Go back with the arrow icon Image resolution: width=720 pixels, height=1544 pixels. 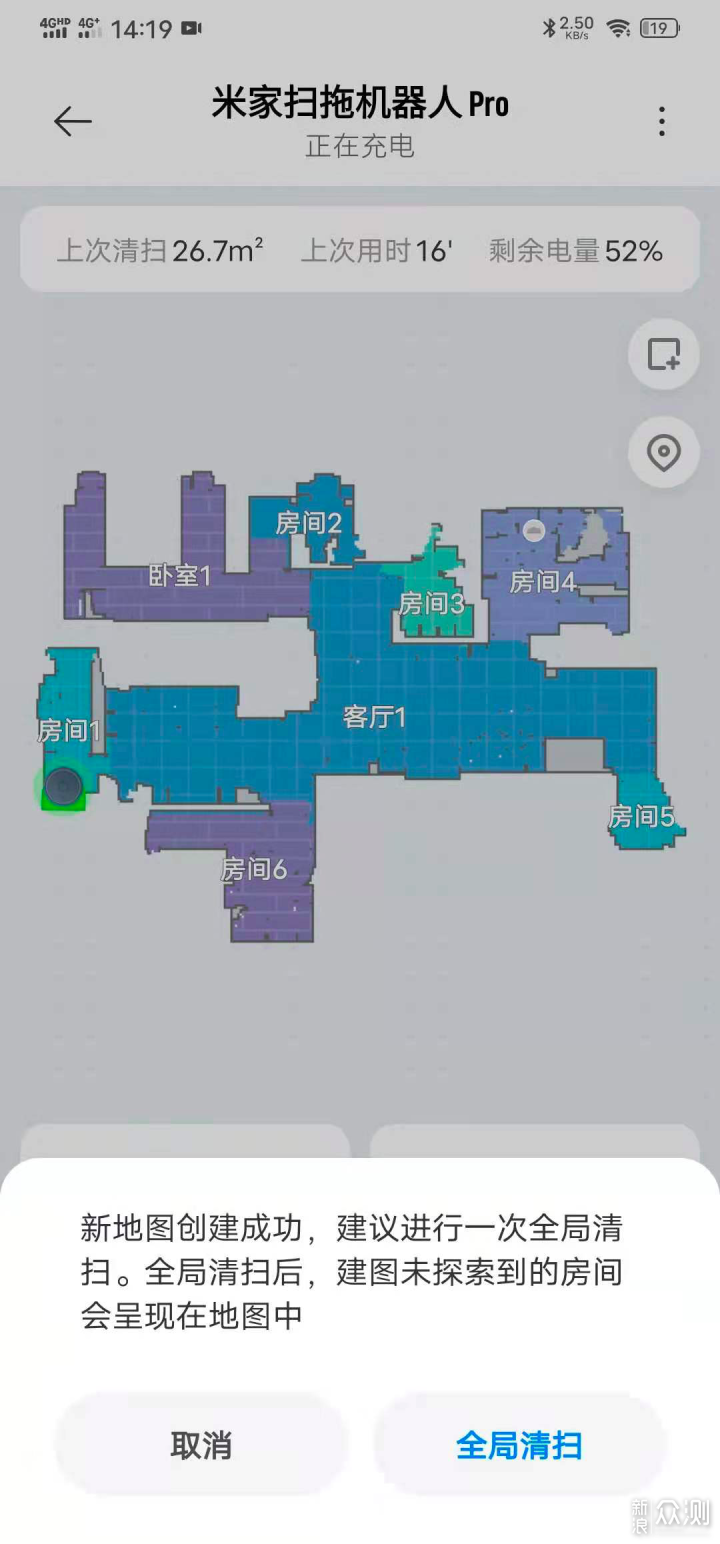pyautogui.click(x=73, y=122)
